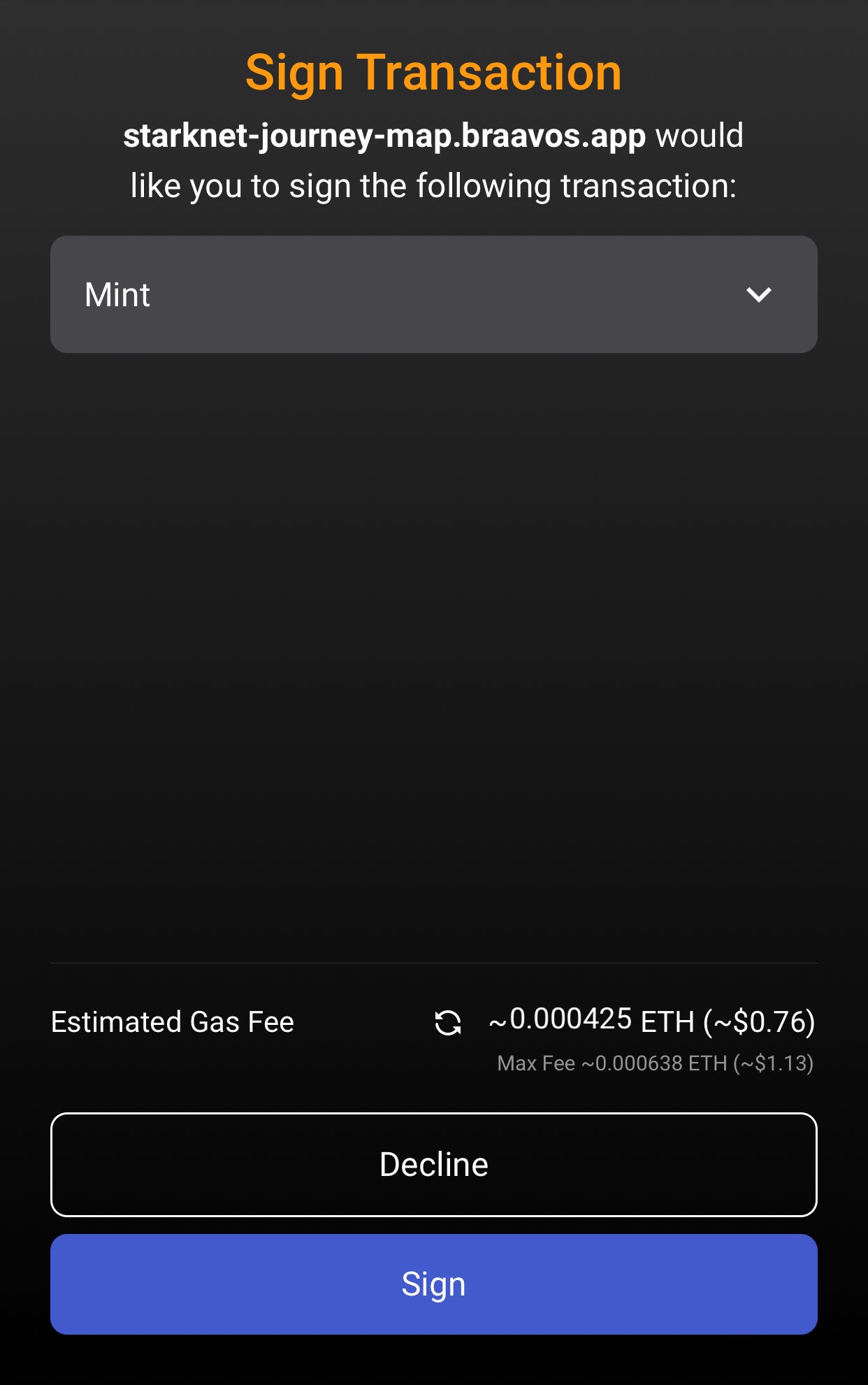Decline the transaction request
Viewport: 868px width, 1385px height.
tap(433, 1164)
